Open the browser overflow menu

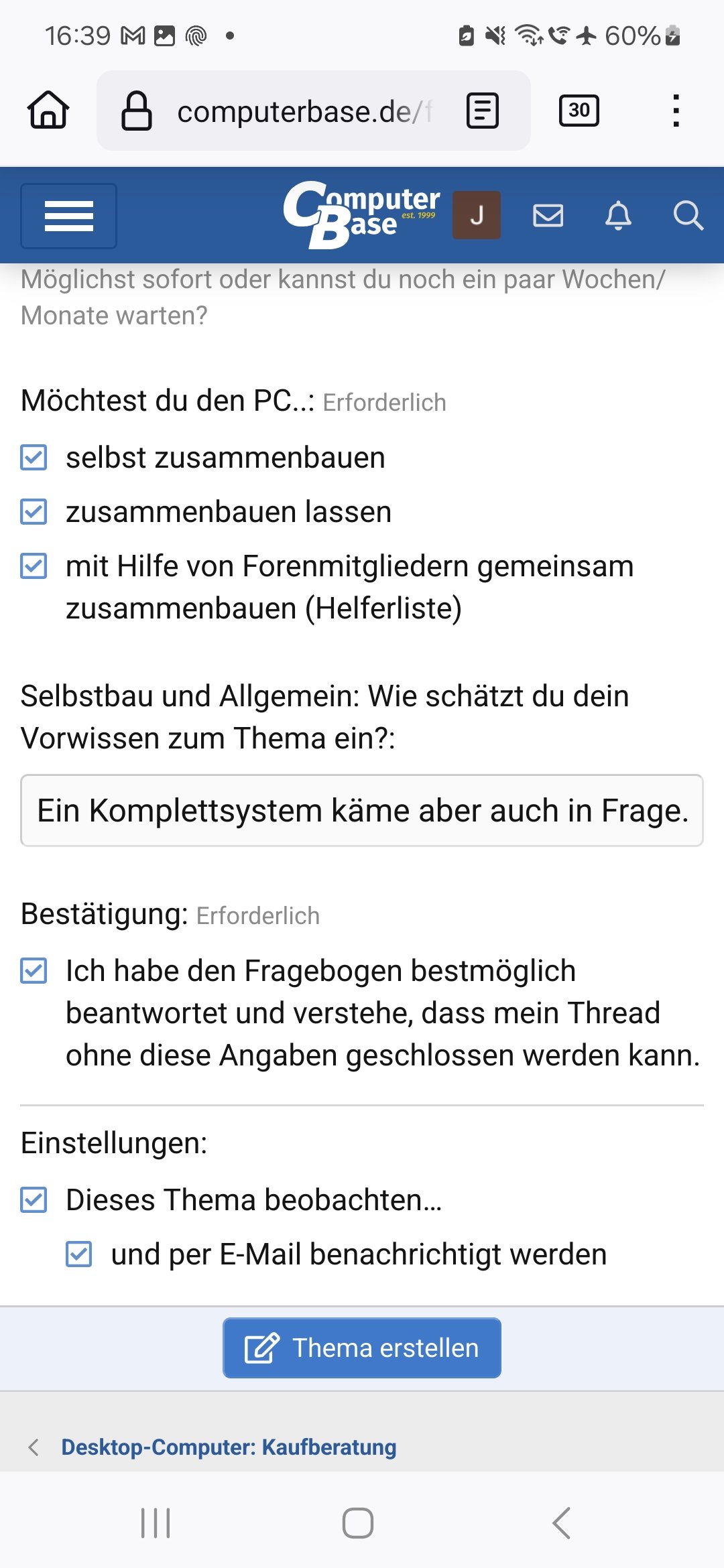click(676, 111)
